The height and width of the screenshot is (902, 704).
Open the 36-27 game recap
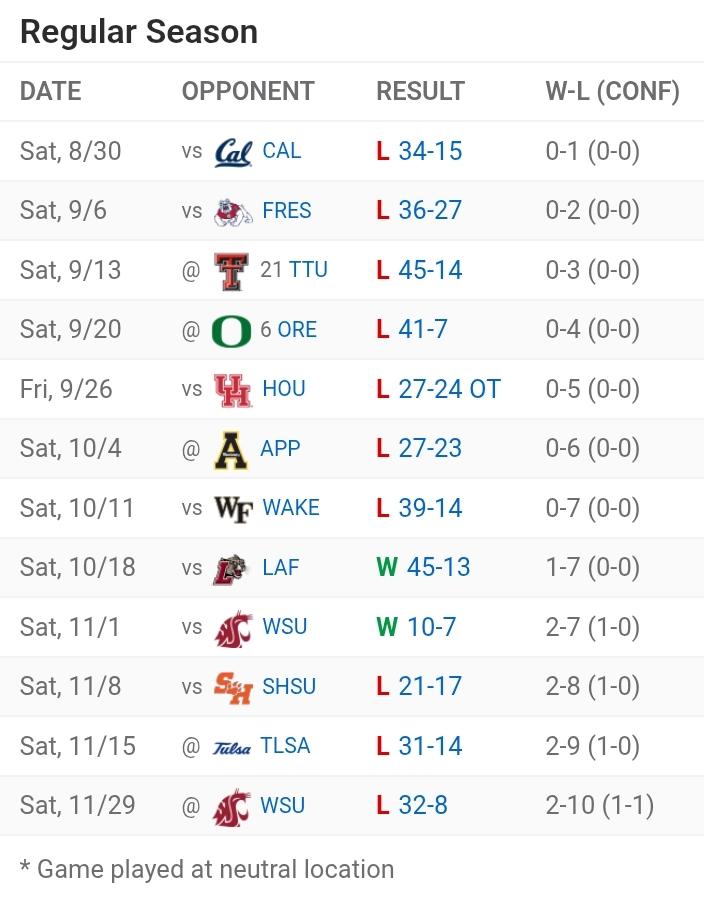click(x=430, y=211)
